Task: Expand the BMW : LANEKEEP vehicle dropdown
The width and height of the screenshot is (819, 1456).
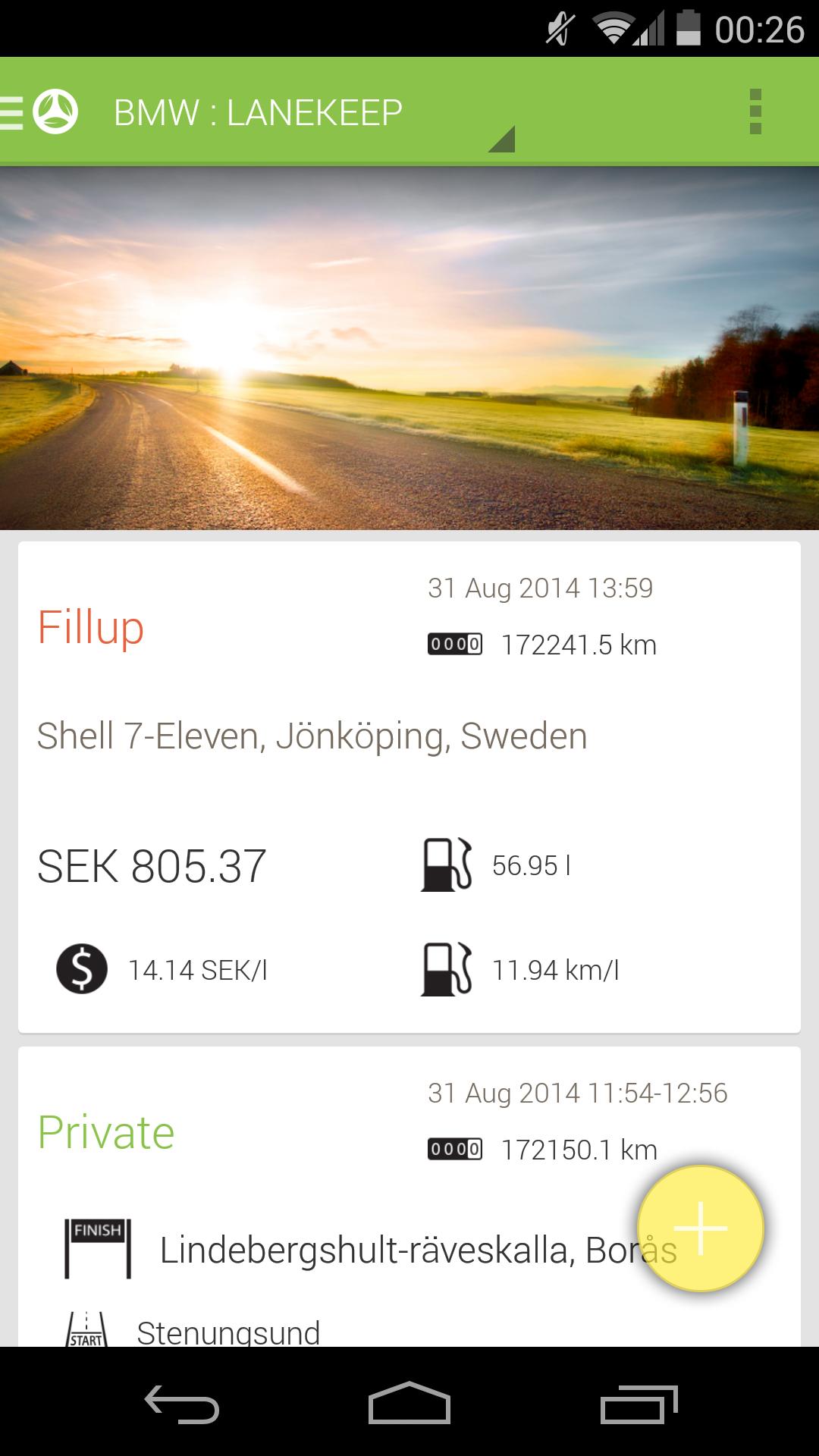Action: [x=312, y=114]
